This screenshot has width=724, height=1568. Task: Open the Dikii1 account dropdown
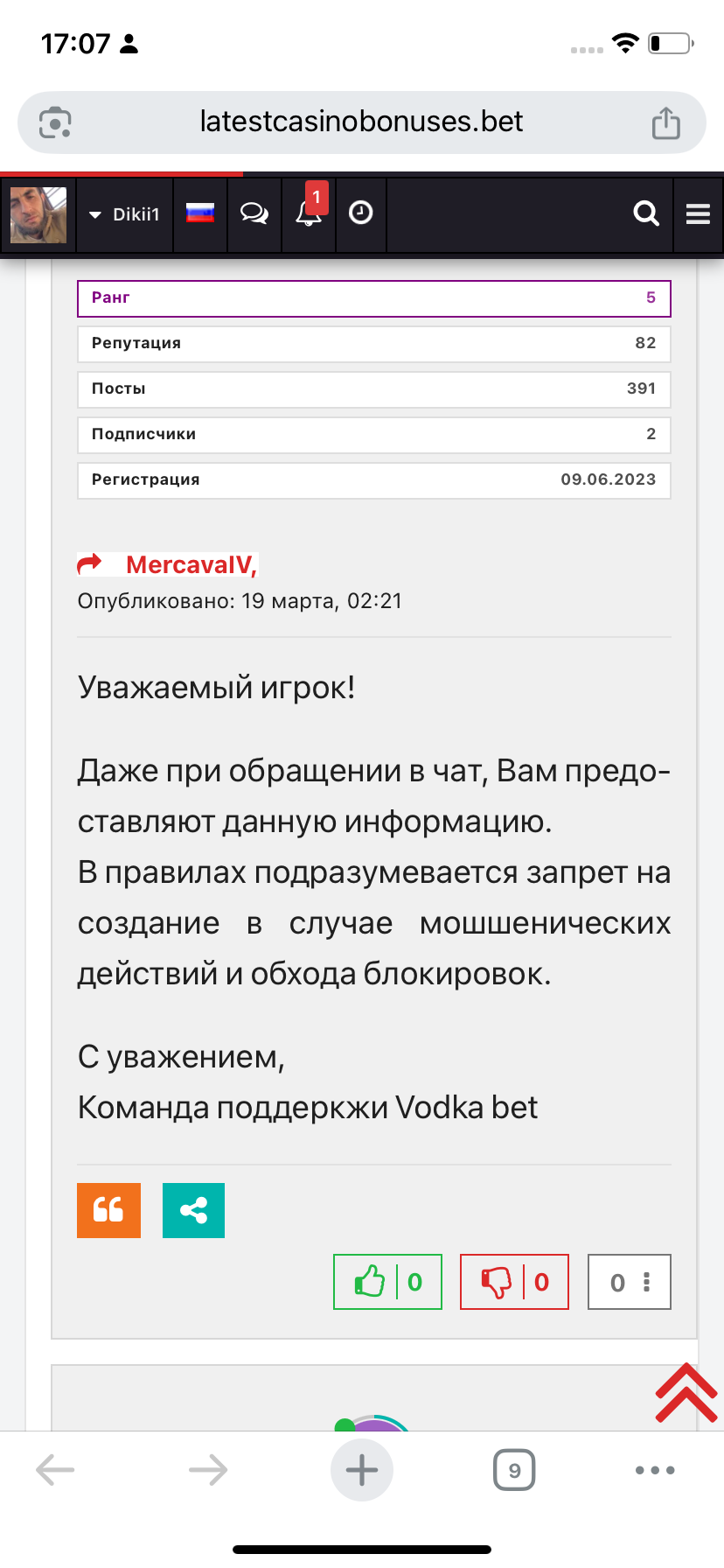125,214
